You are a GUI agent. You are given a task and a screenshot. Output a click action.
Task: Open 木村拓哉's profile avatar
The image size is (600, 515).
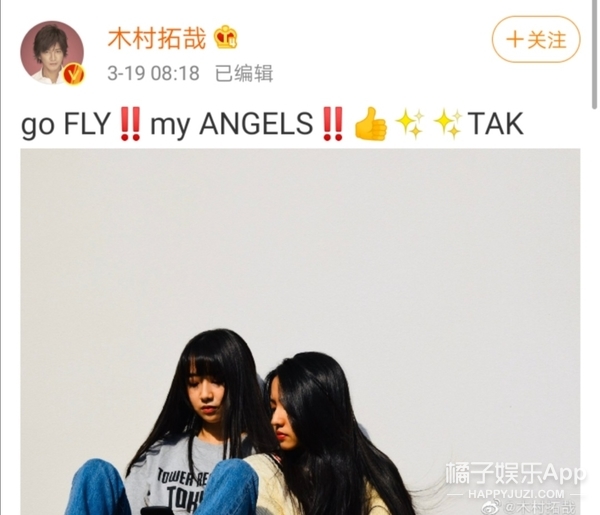coord(52,53)
